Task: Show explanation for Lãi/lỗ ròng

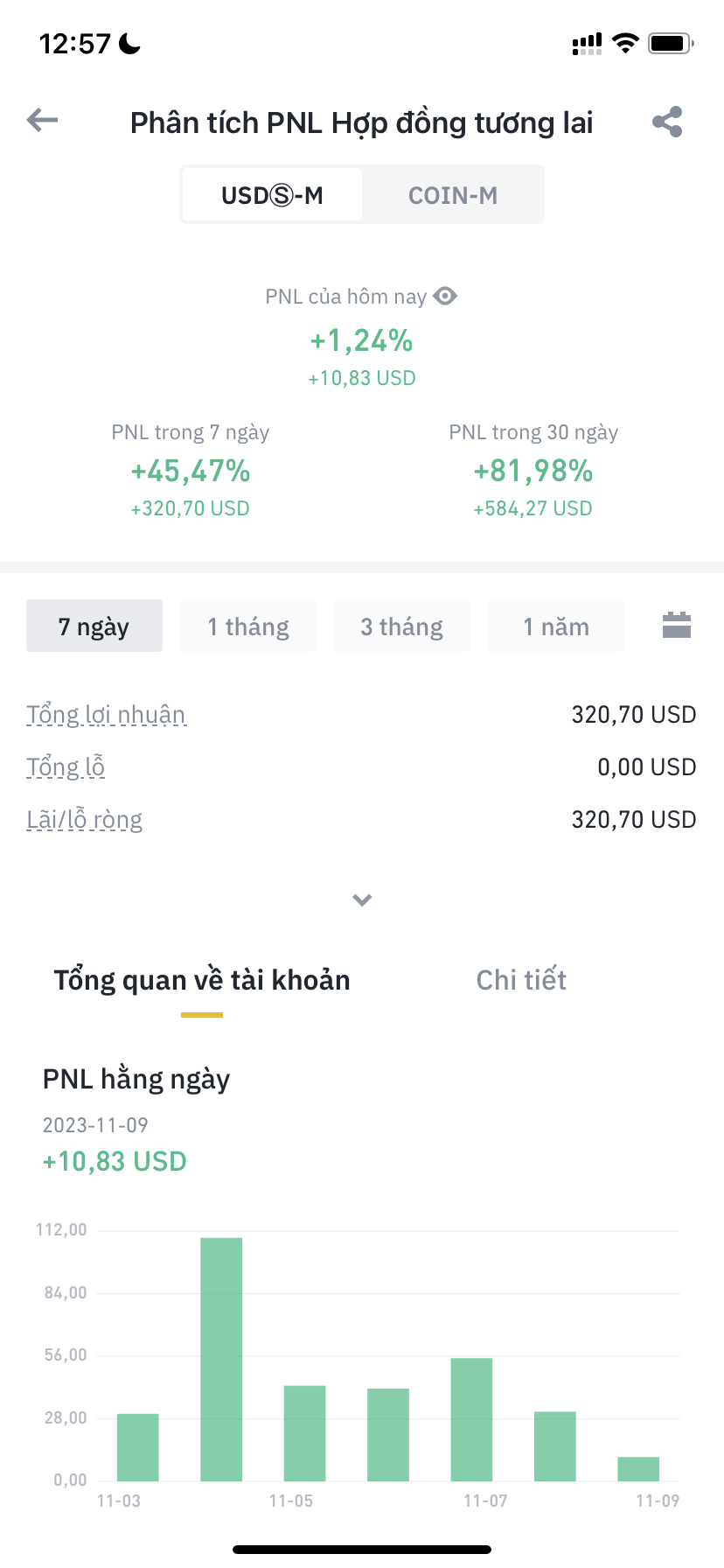Action: (85, 820)
